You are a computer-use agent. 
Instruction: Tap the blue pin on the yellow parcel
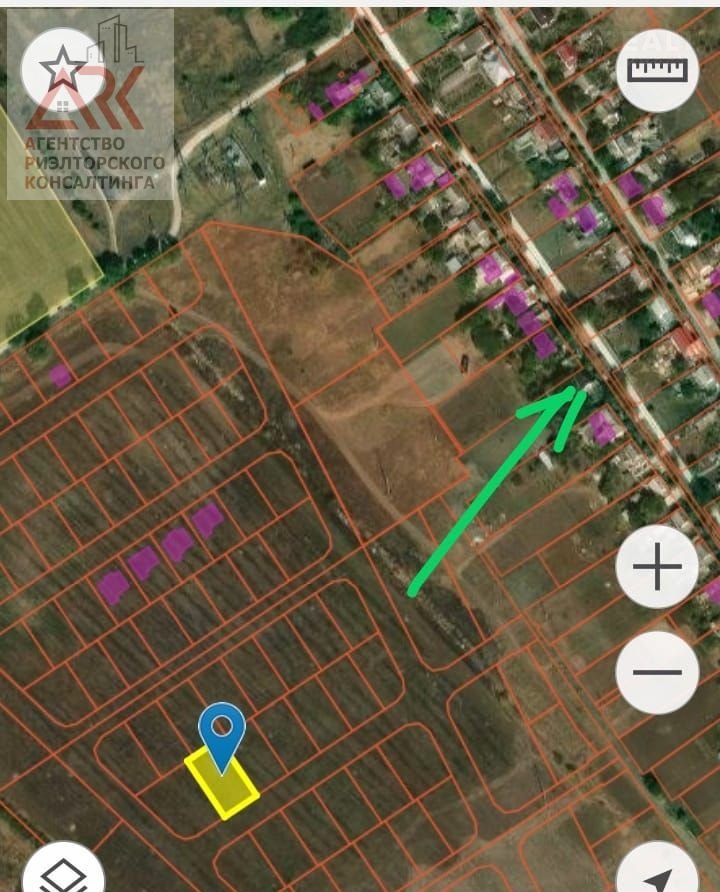point(222,732)
